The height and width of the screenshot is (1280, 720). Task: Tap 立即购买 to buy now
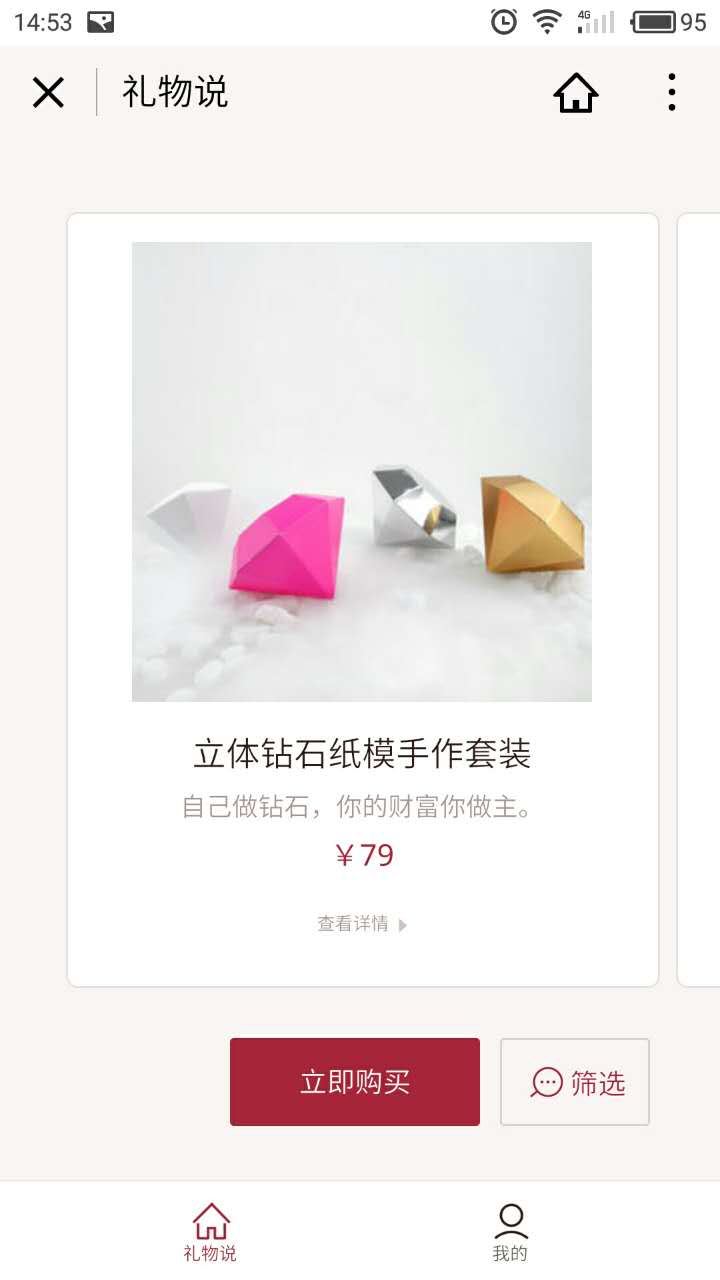[x=355, y=1082]
